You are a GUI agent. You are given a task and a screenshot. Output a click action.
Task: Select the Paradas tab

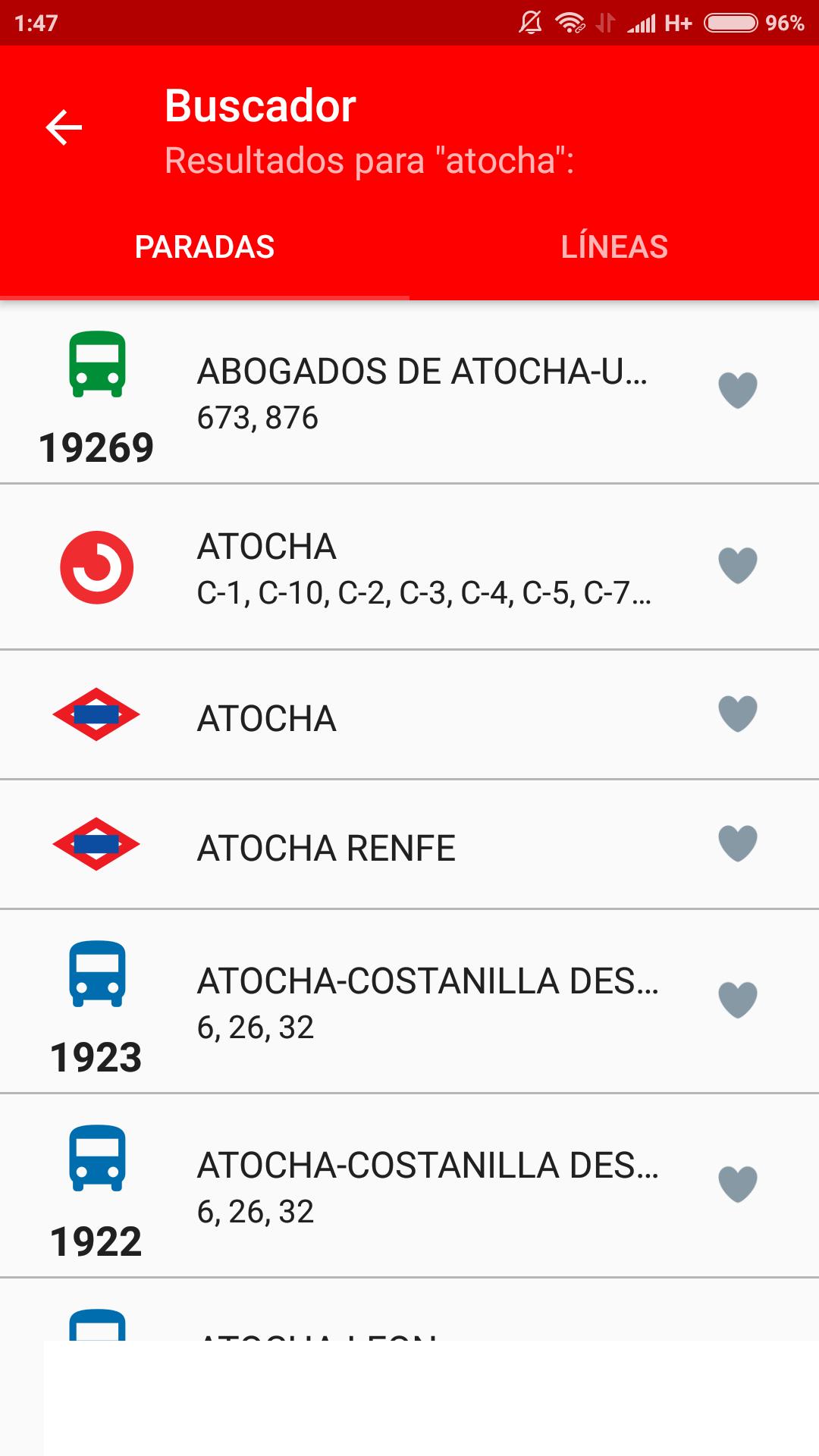205,247
